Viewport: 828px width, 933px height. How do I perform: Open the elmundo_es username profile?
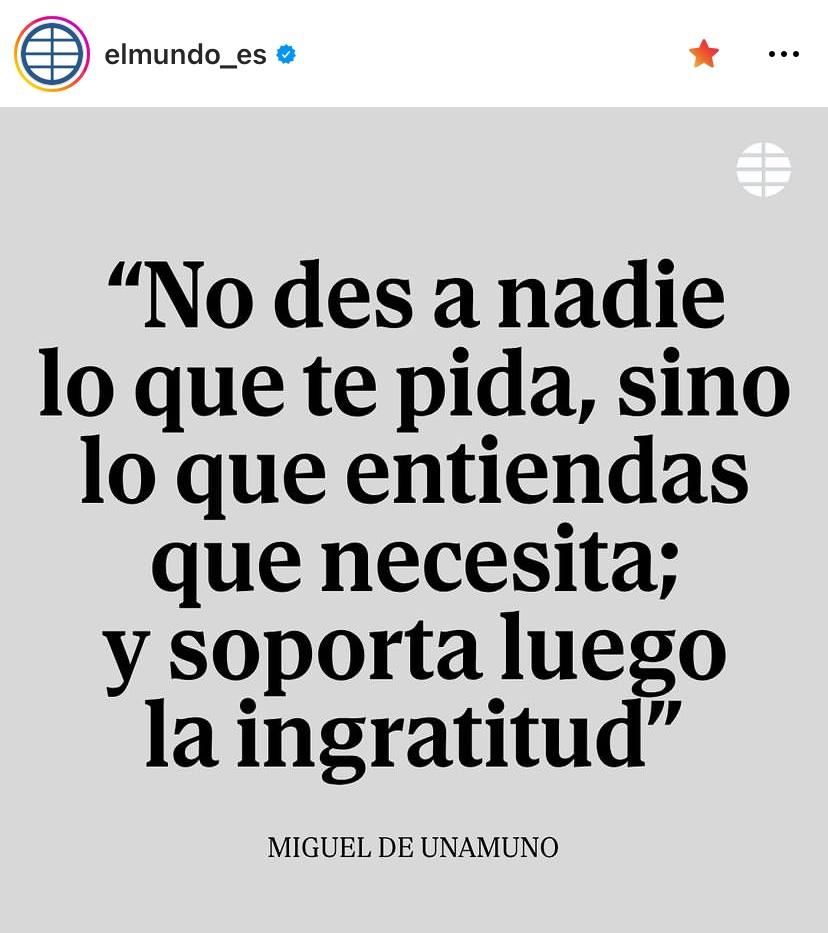185,55
